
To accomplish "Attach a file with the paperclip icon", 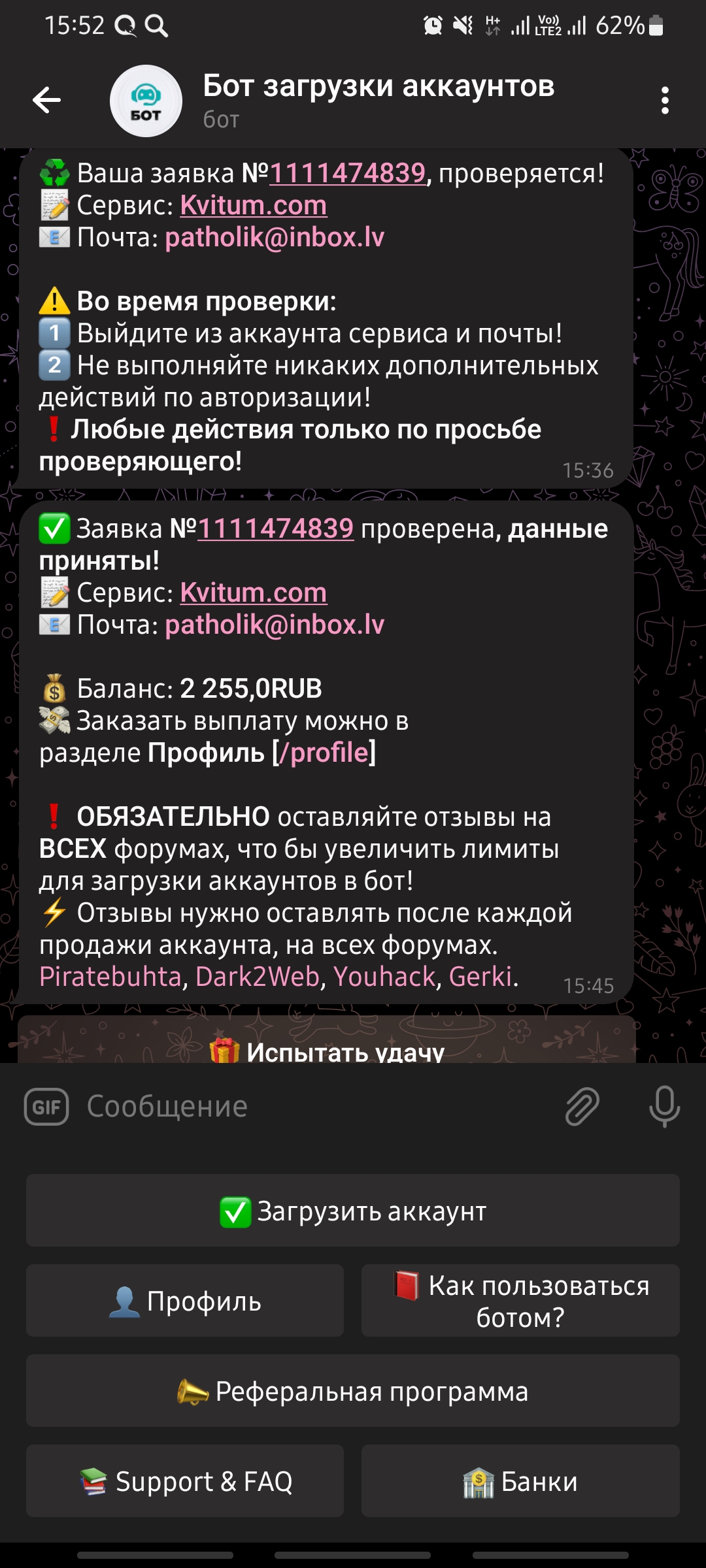I will click(x=582, y=1107).
